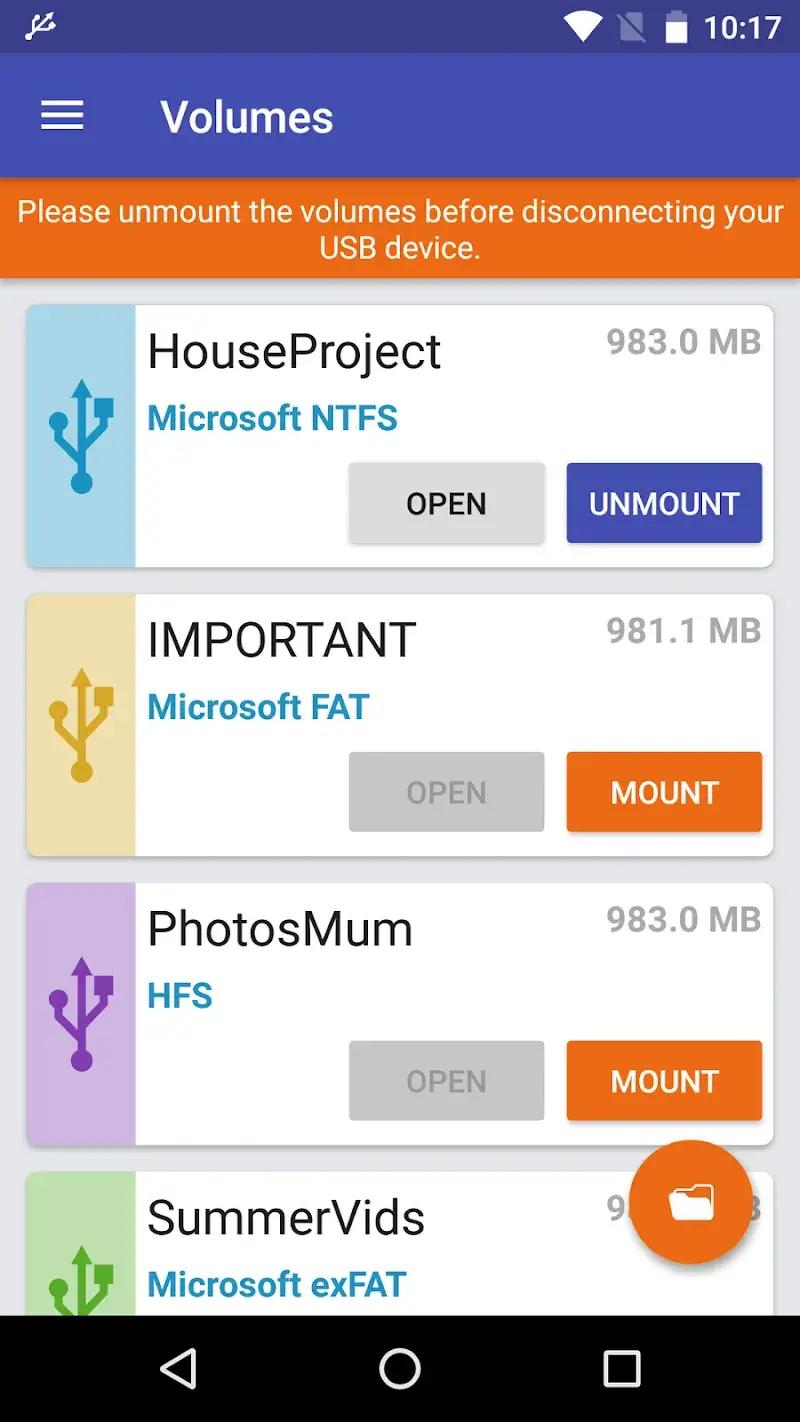Viewport: 800px width, 1422px height.
Task: Open the HouseProject volume
Action: point(446,503)
